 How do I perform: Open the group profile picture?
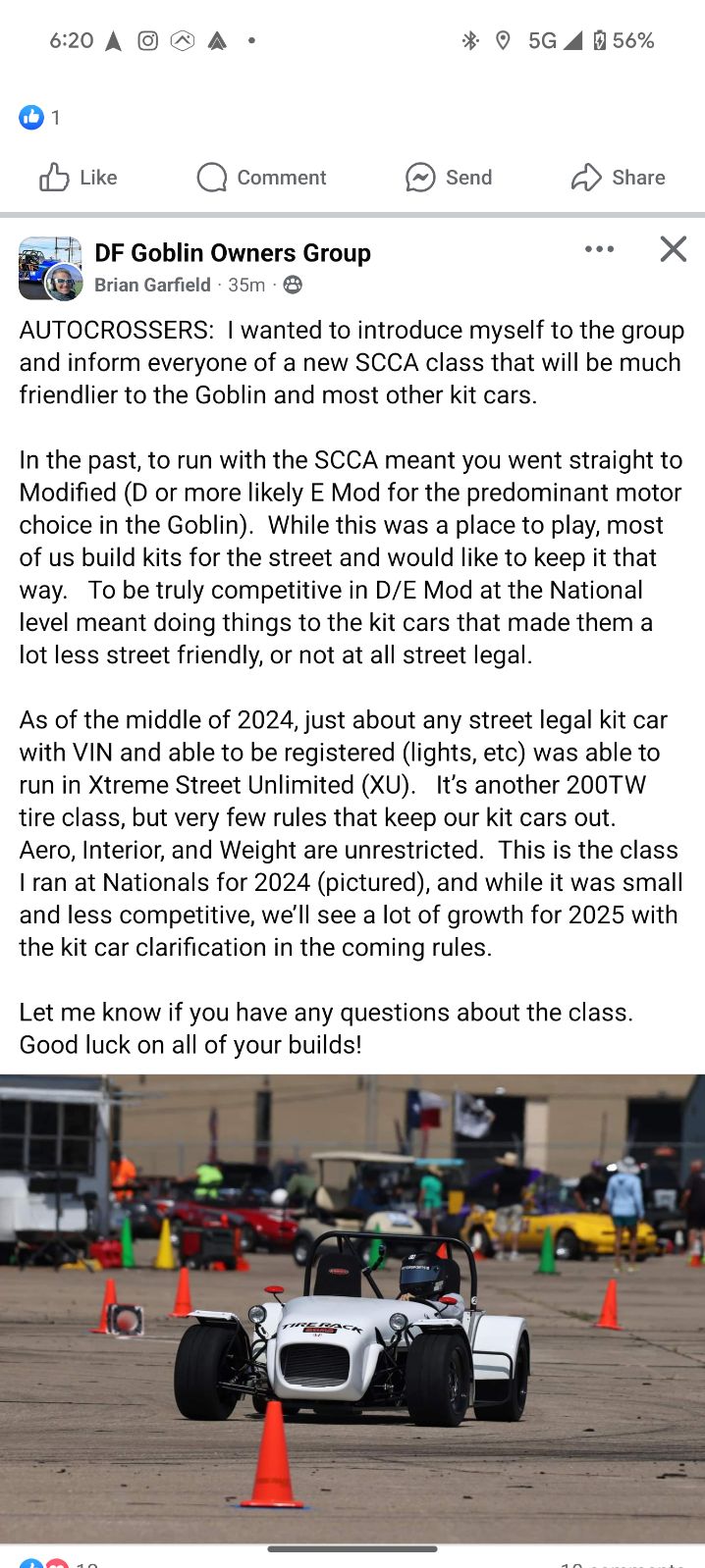pyautogui.click(x=50, y=268)
